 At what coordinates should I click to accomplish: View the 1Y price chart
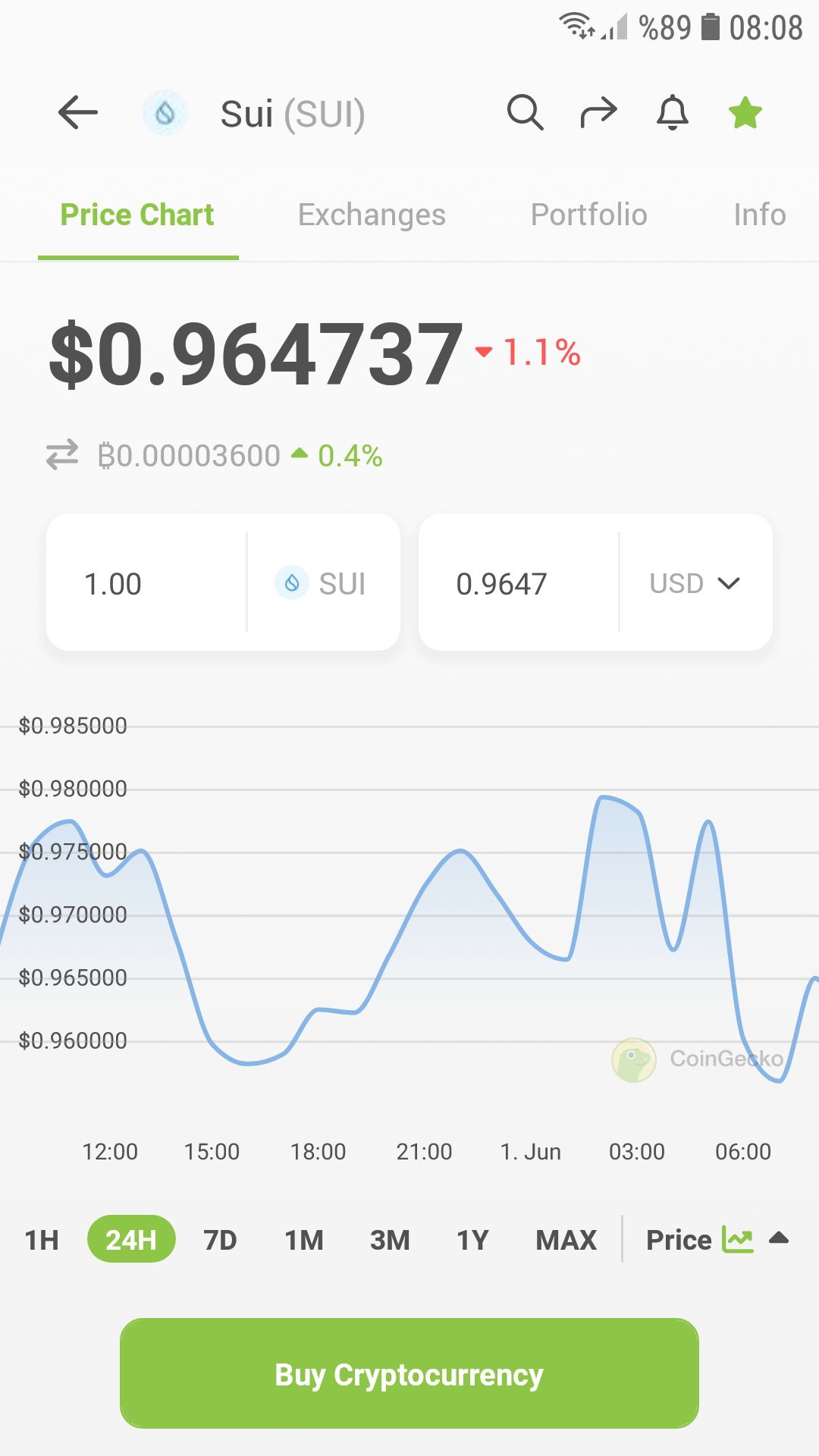(472, 1241)
